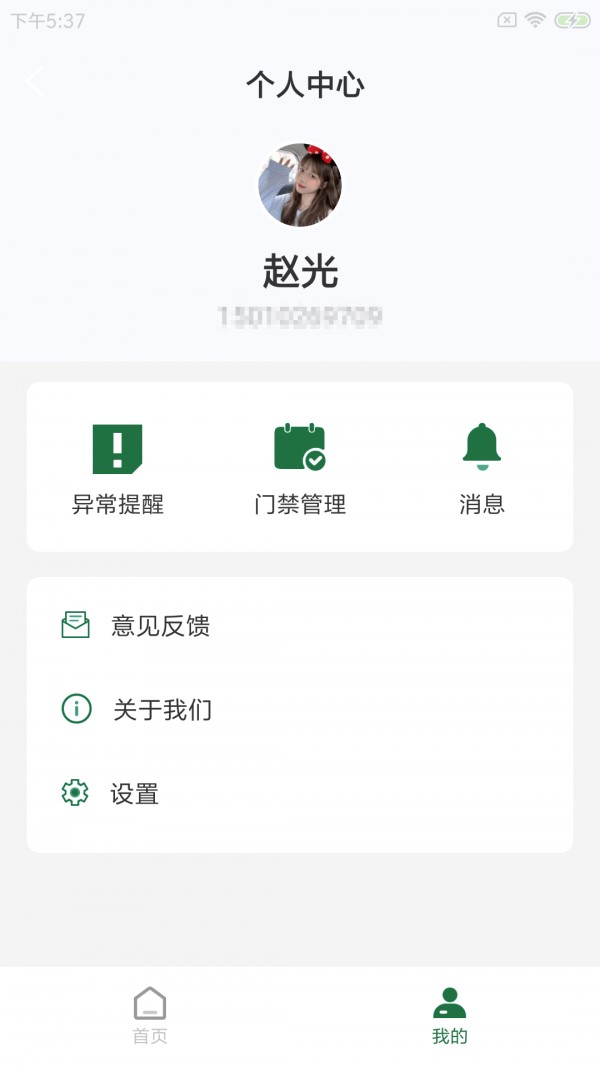The image size is (600, 1067).
Task: Open 意见反馈 feedback
Action: click(x=160, y=626)
